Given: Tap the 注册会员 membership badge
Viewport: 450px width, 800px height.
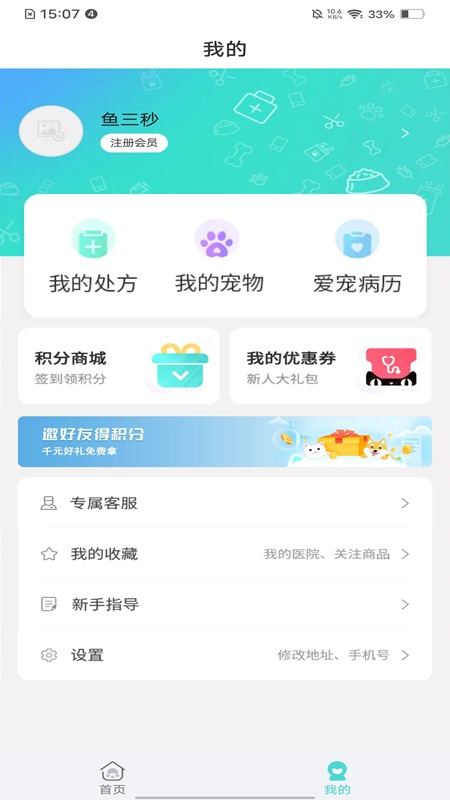Looking at the screenshot, I should (134, 143).
